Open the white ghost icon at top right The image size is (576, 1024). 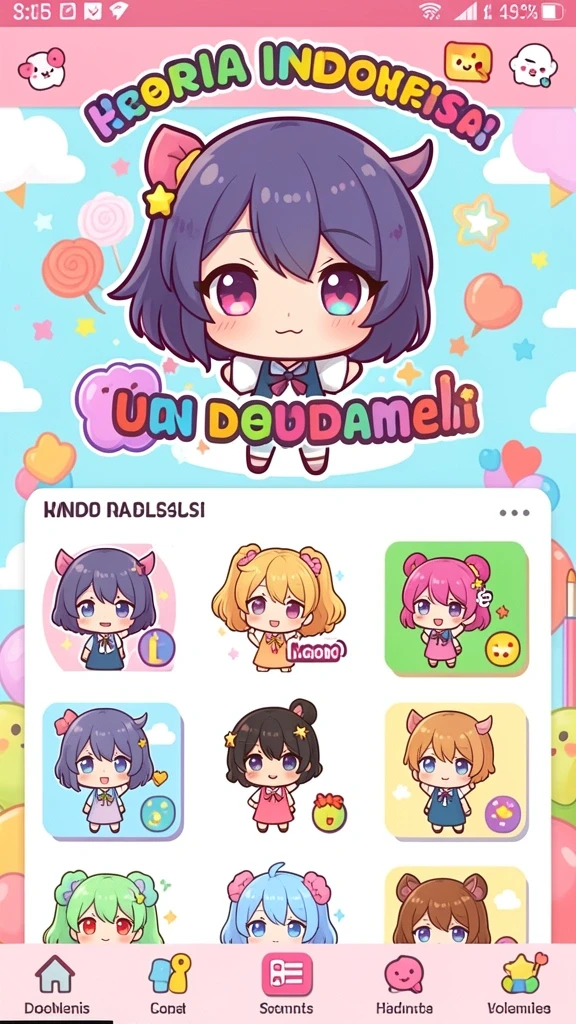(533, 65)
